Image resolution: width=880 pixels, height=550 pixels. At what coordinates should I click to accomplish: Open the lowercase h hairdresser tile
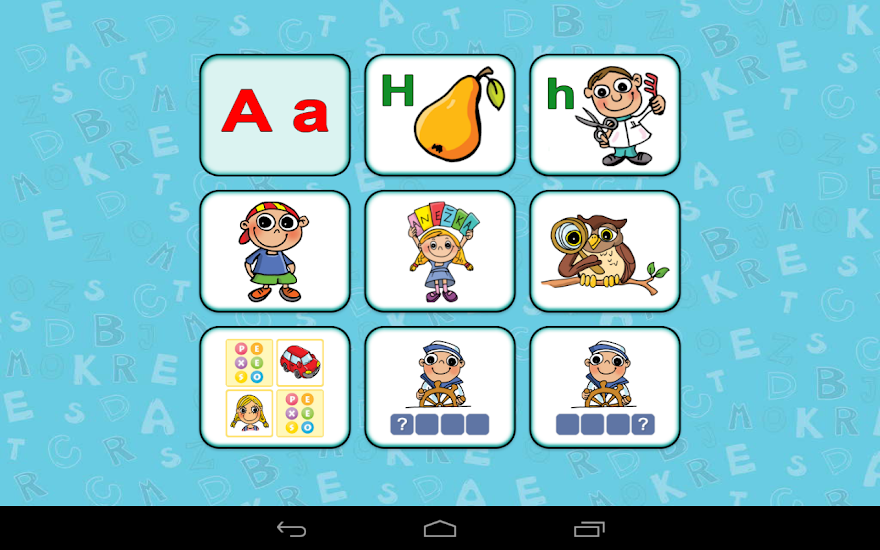[x=605, y=115]
